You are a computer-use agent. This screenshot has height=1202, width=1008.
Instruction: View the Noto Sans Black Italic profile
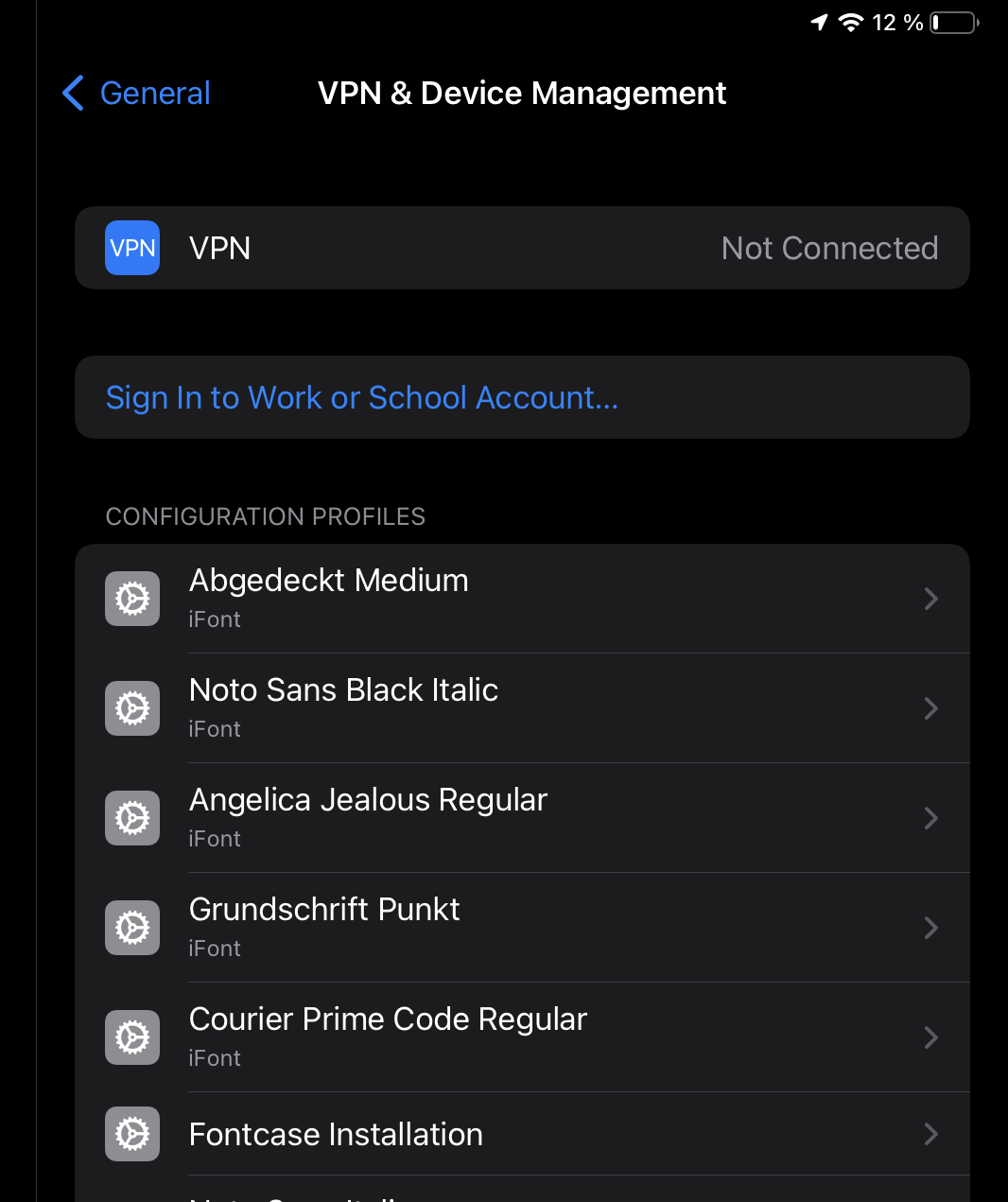point(522,708)
